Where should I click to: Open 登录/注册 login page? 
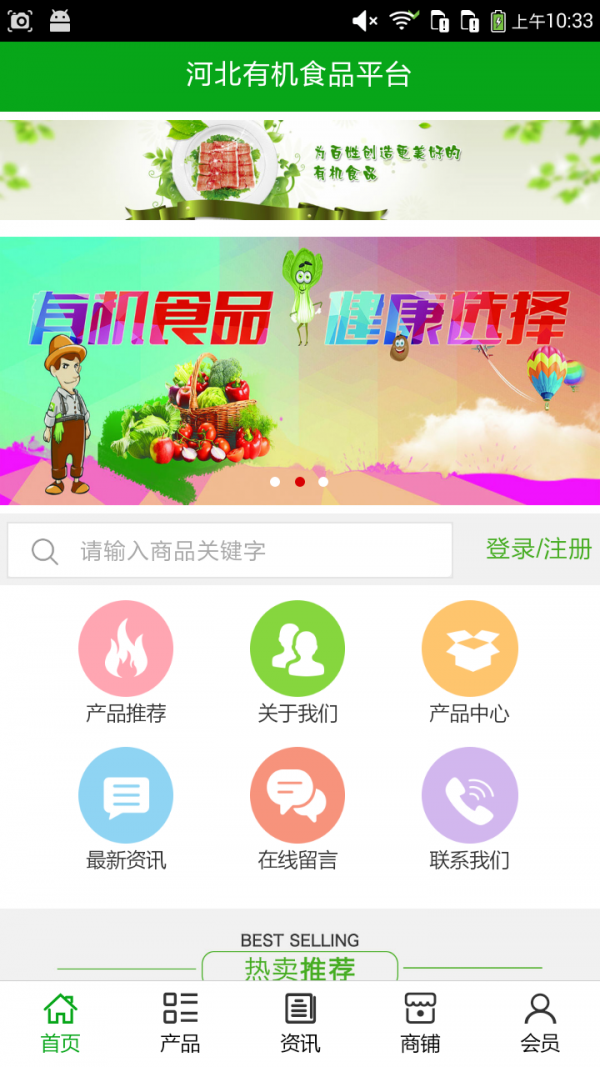click(x=538, y=549)
